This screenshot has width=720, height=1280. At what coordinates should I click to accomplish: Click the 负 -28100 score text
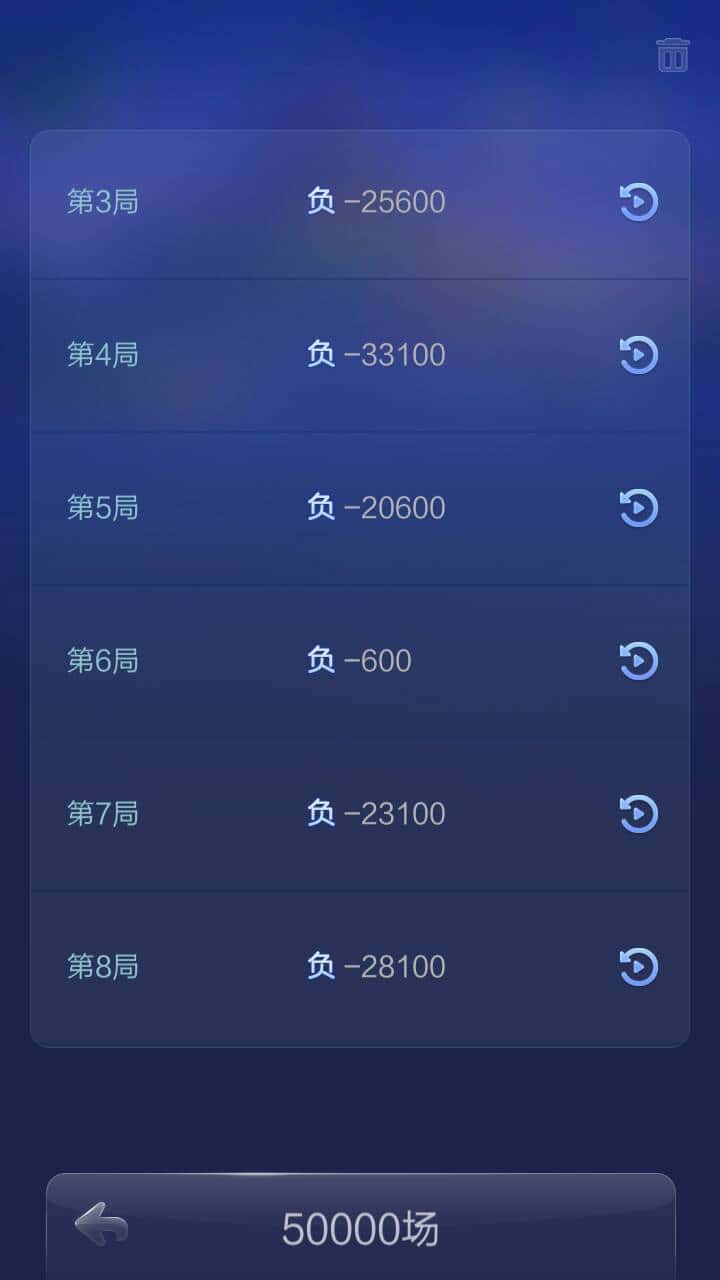point(376,966)
